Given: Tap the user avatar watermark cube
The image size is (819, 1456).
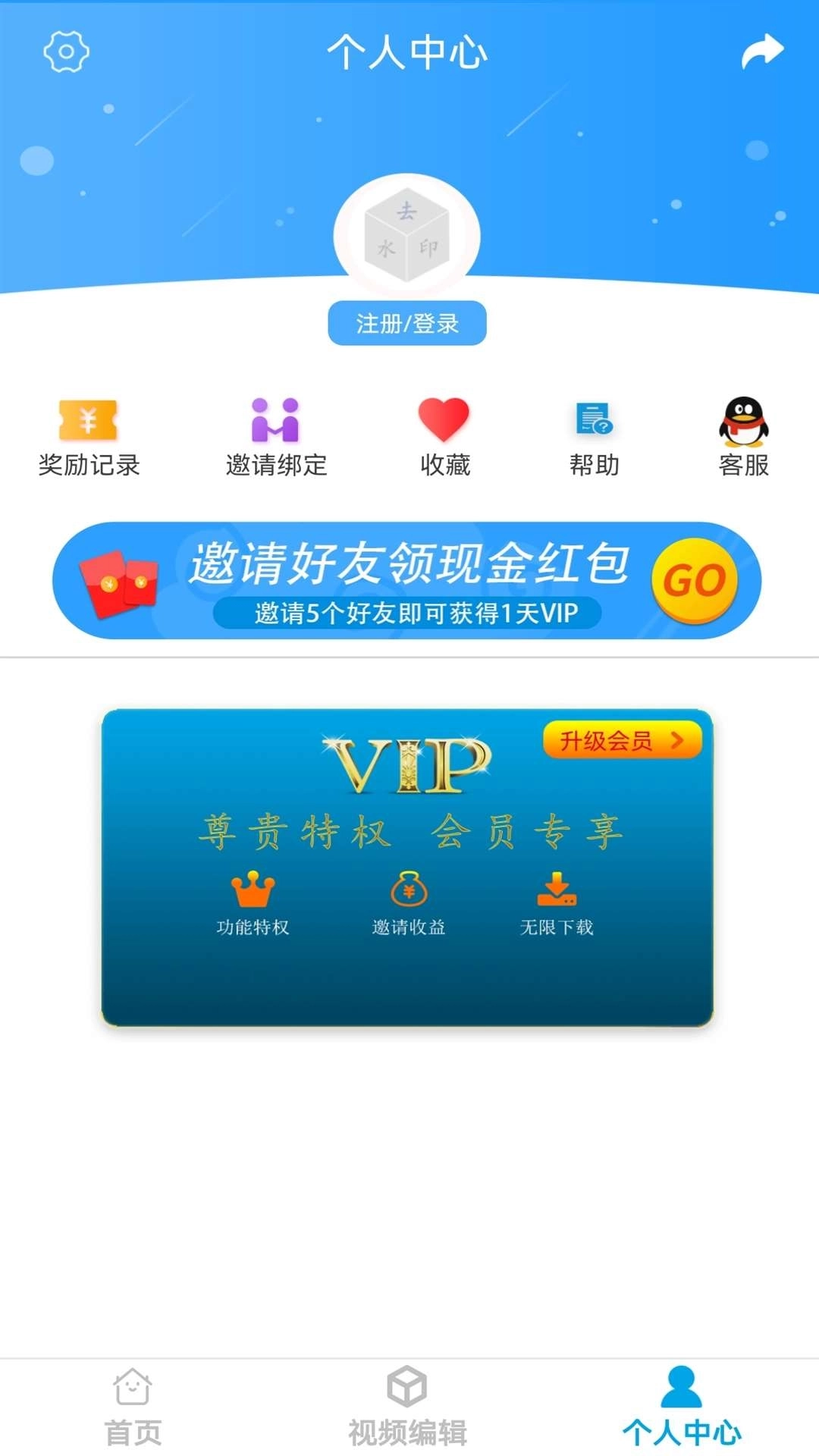Looking at the screenshot, I should pyautogui.click(x=407, y=235).
